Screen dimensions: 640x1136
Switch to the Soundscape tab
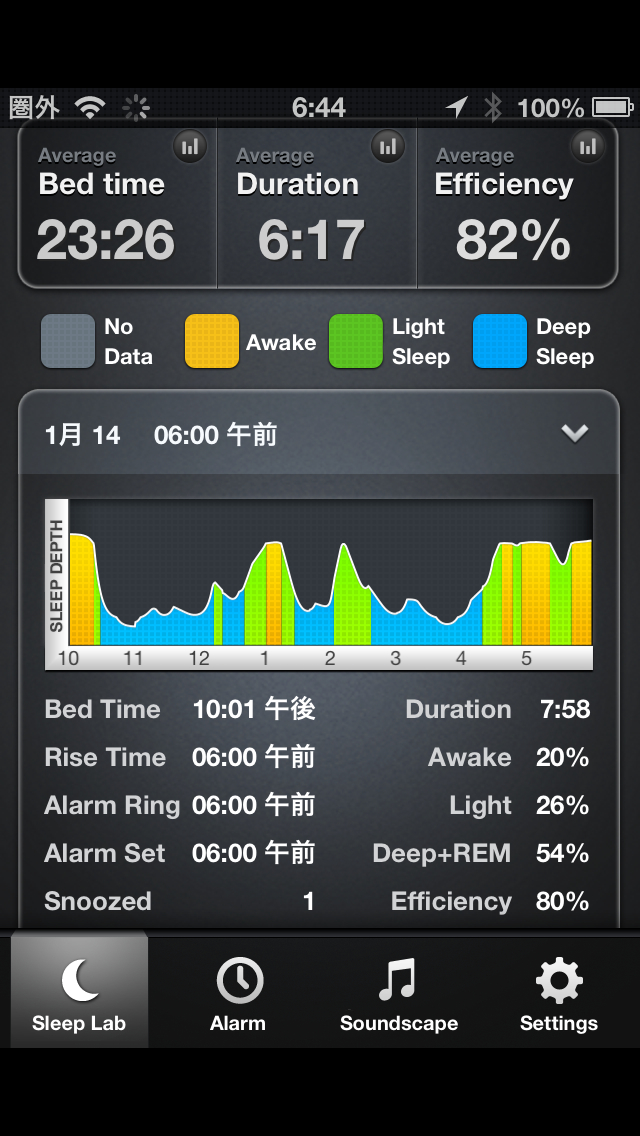click(399, 990)
